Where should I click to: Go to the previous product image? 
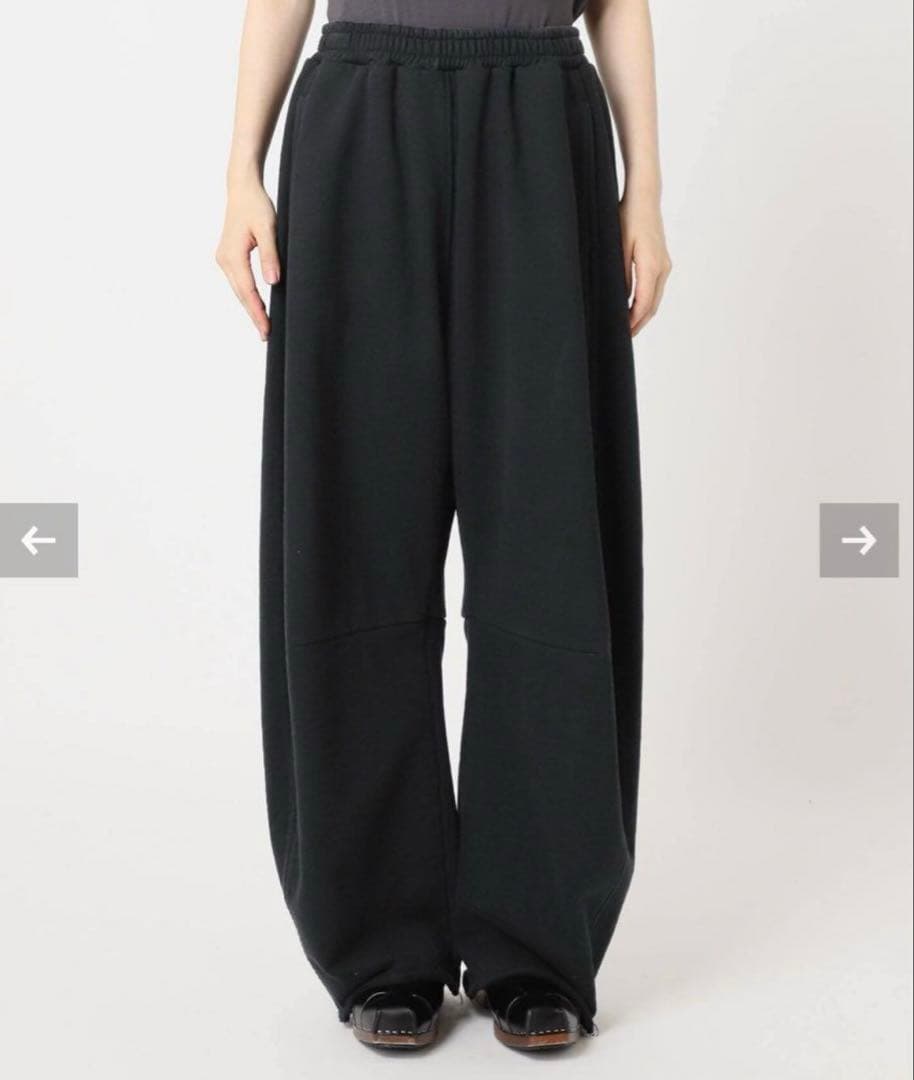pos(38,540)
